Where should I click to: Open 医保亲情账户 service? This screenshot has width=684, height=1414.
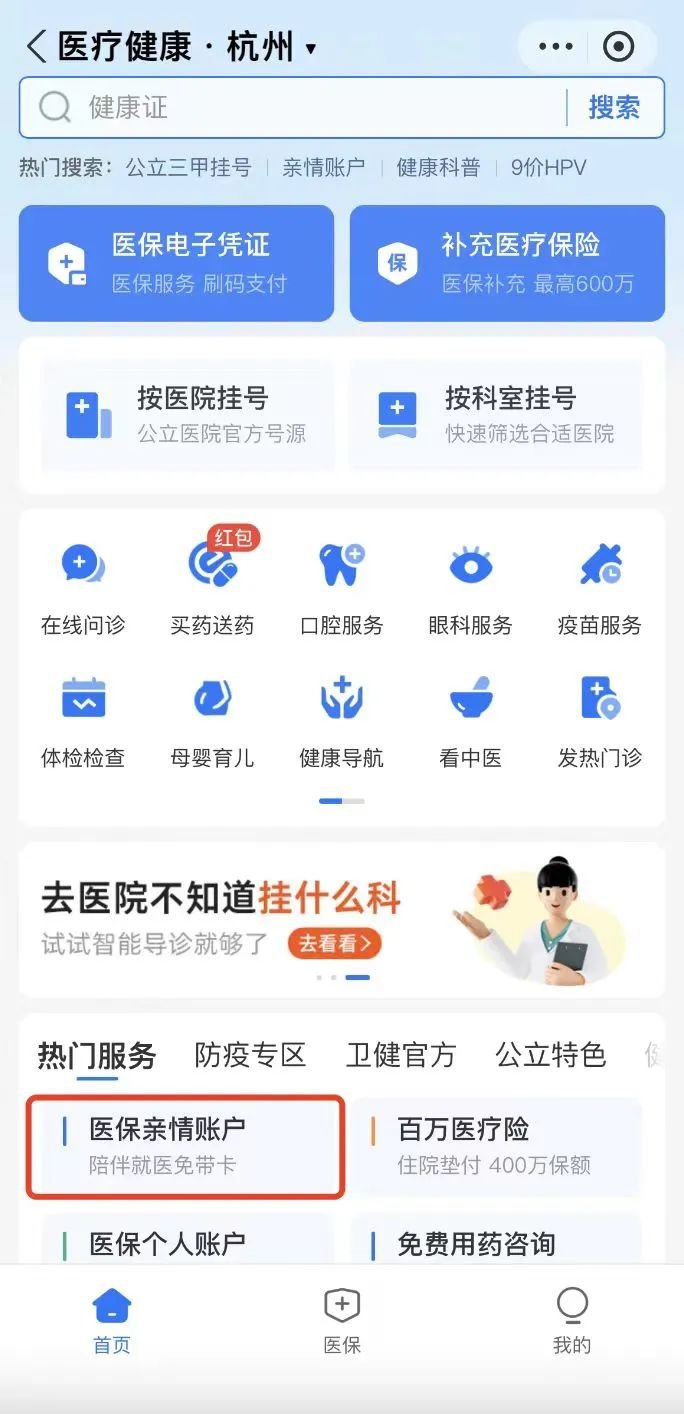pos(186,1146)
